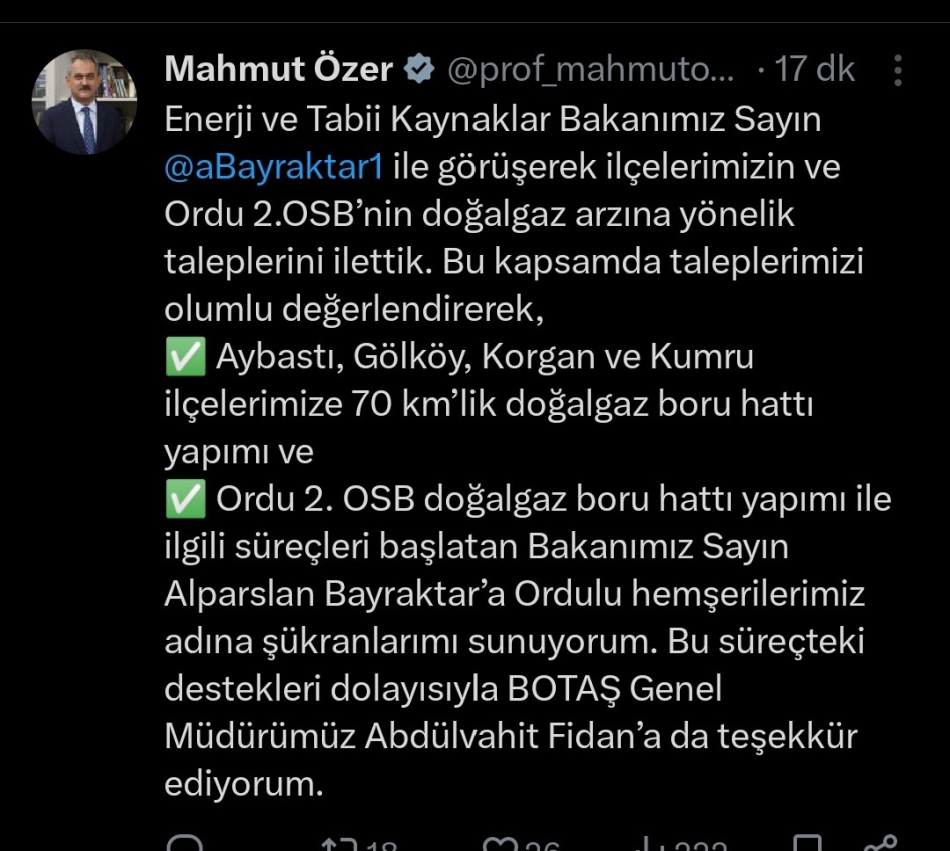
Task: Open the tweet's overflow menu
Action: click(897, 69)
